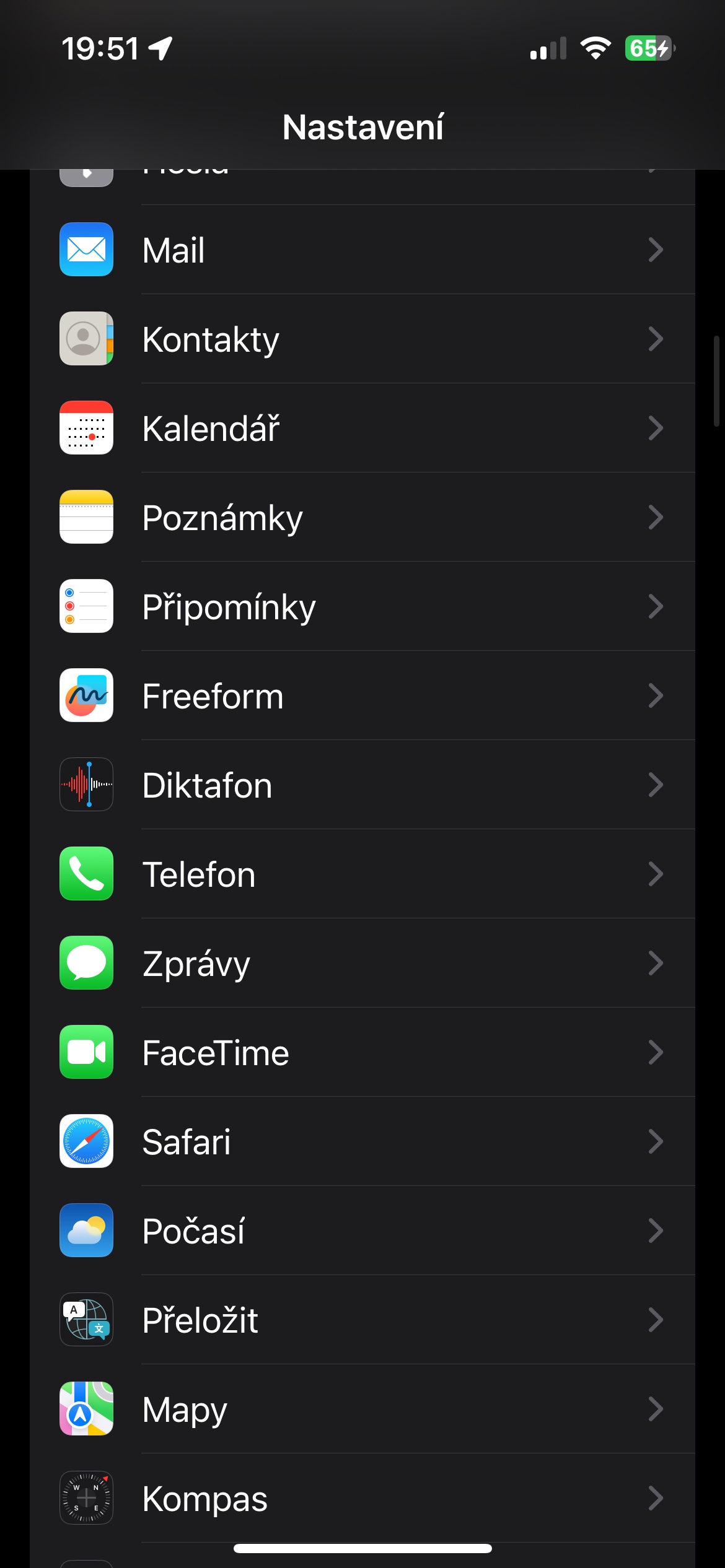Open the Kalendář row
725x1568 pixels.
tap(362, 428)
